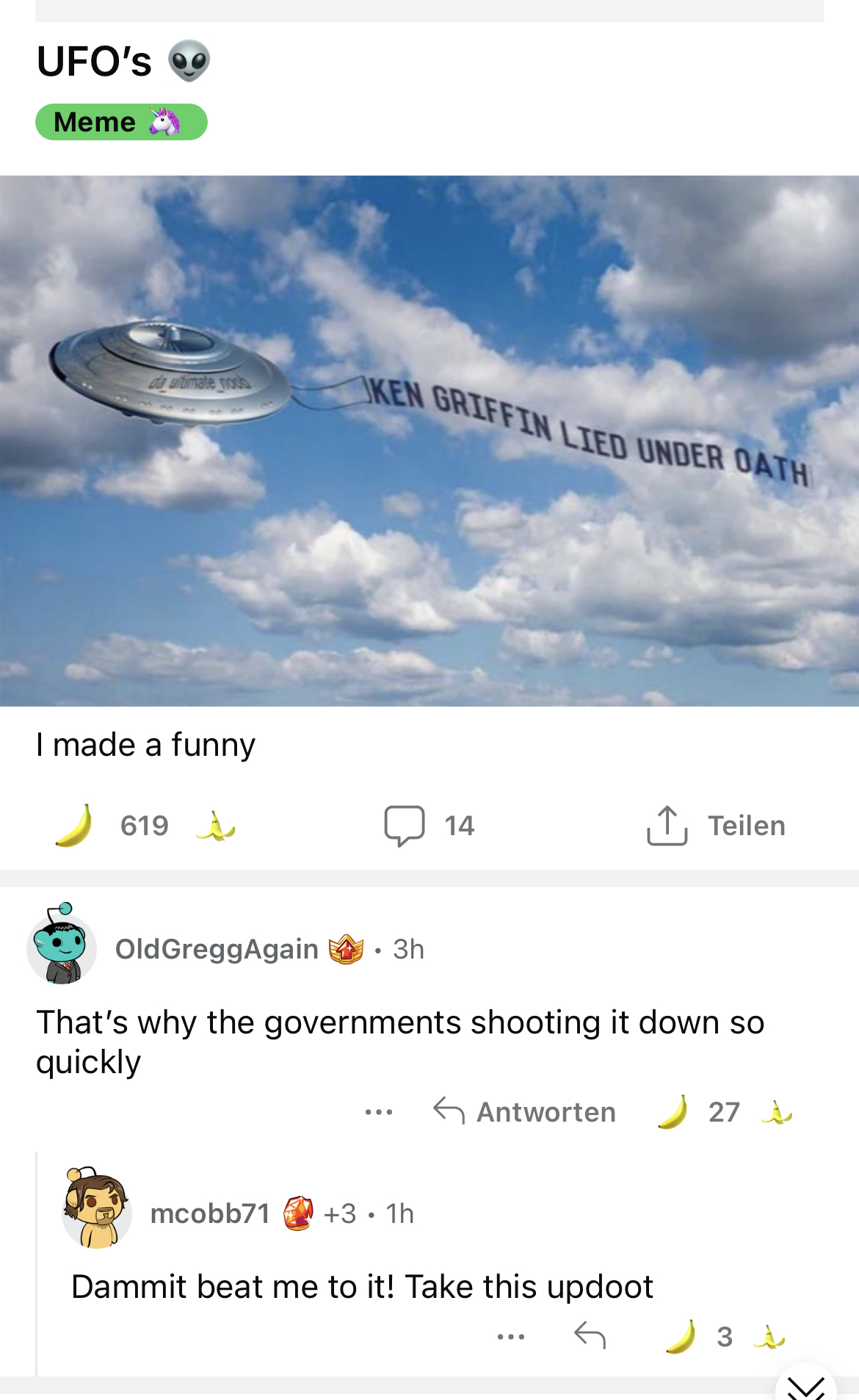
Task: Upvote OldGreggAgain's comment
Action: point(673,1112)
